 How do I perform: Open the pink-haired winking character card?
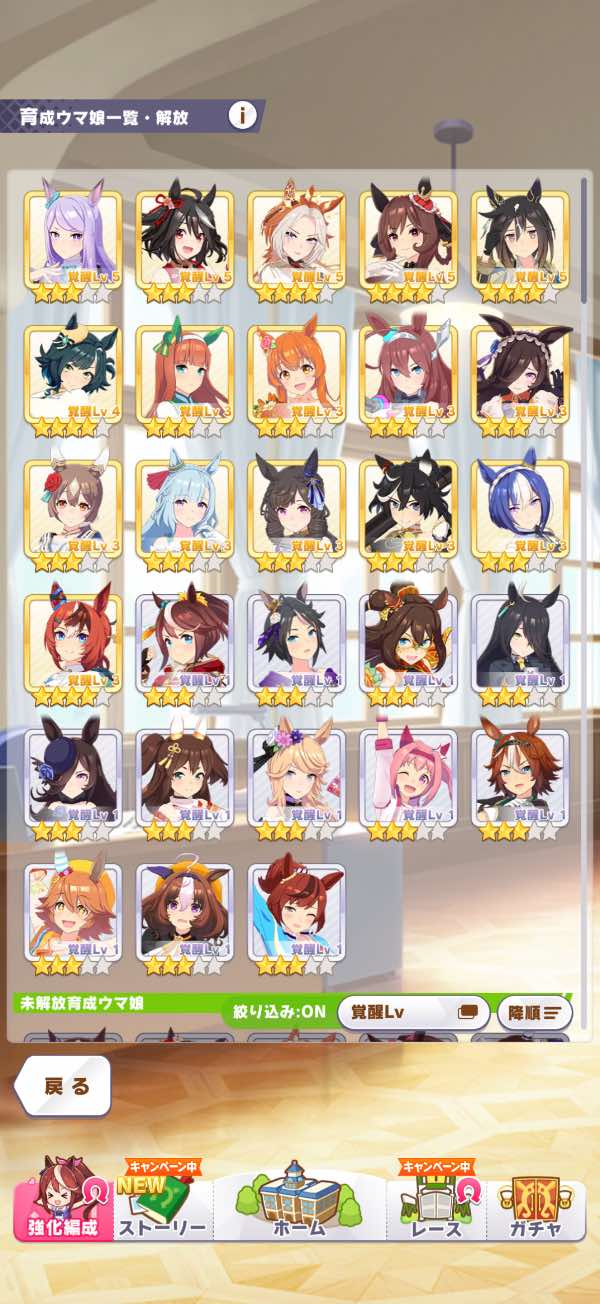coord(409,779)
